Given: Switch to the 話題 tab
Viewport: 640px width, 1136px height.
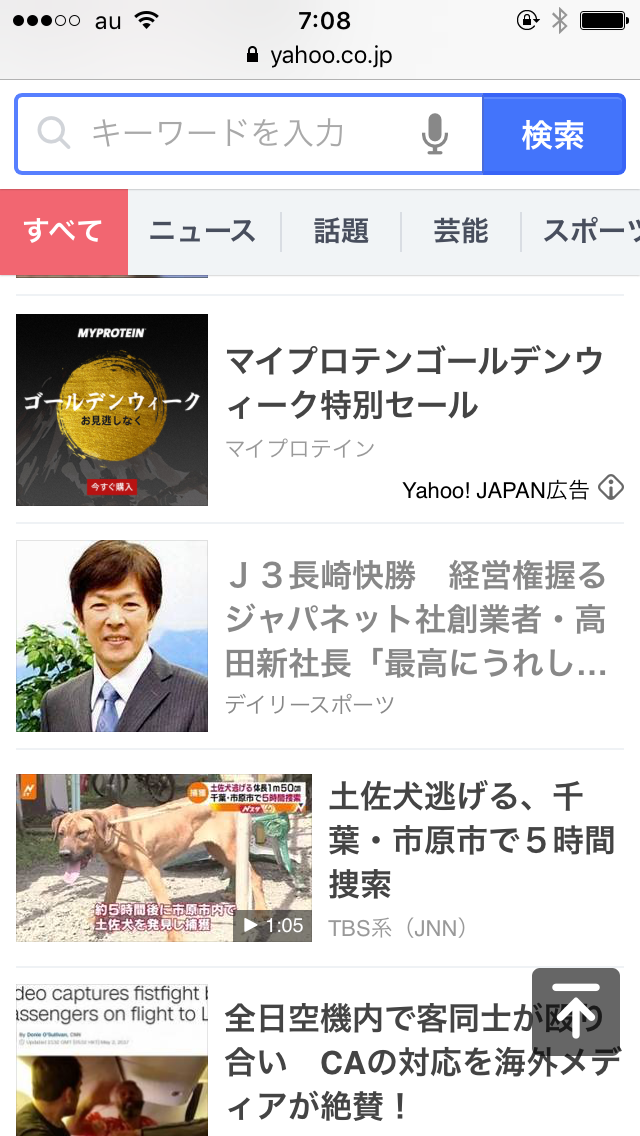Looking at the screenshot, I should pos(341,232).
